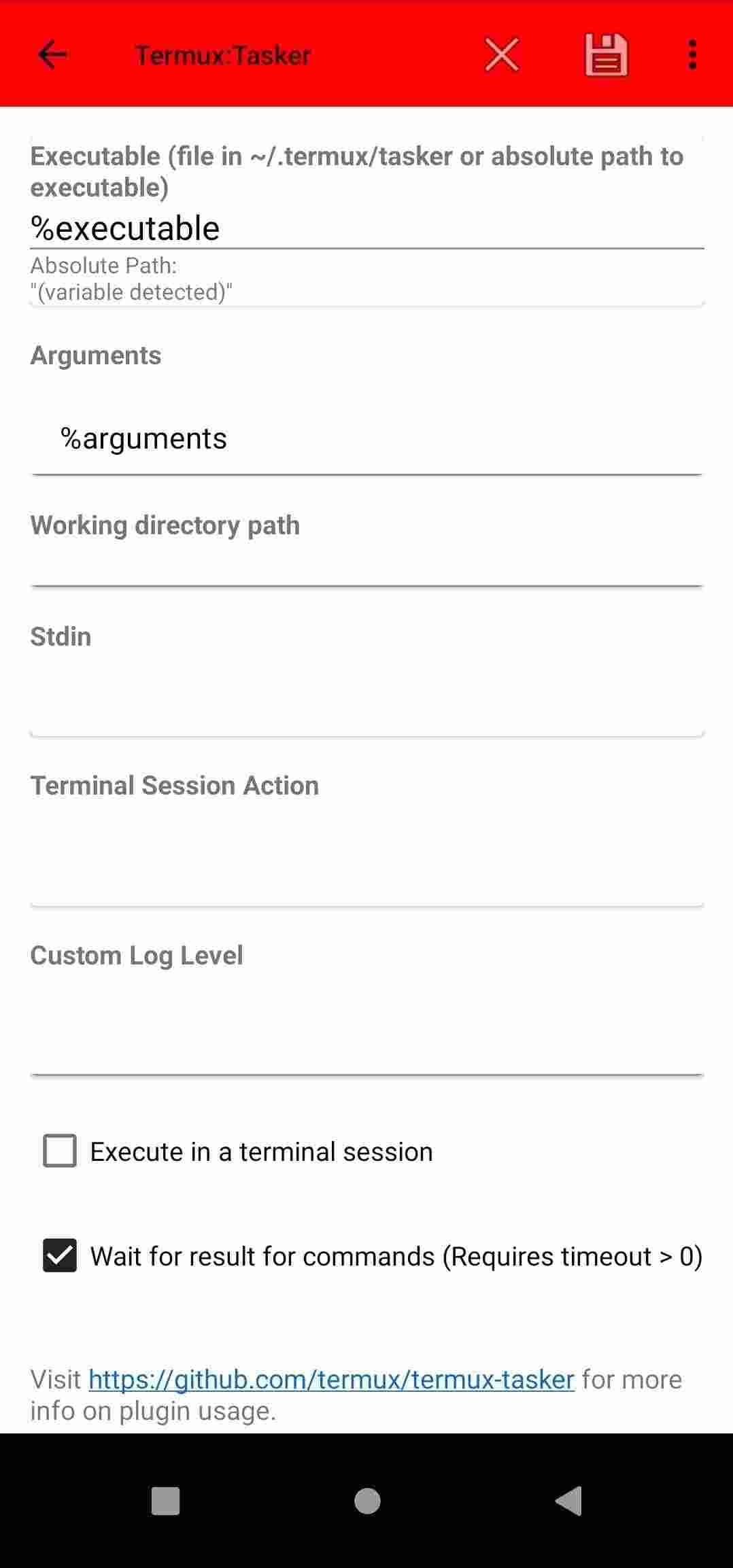Open the three-dot overflow menu
The width and height of the screenshot is (733, 1568).
692,54
